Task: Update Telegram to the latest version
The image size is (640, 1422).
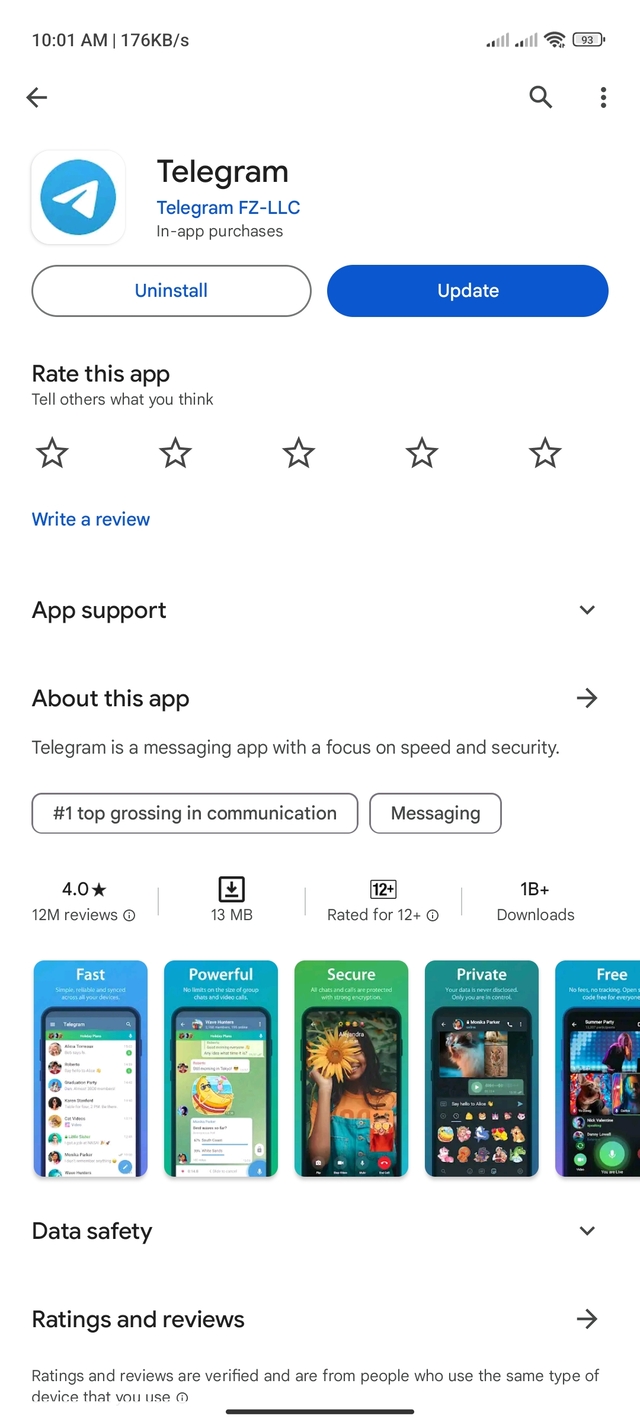Action: click(x=467, y=291)
